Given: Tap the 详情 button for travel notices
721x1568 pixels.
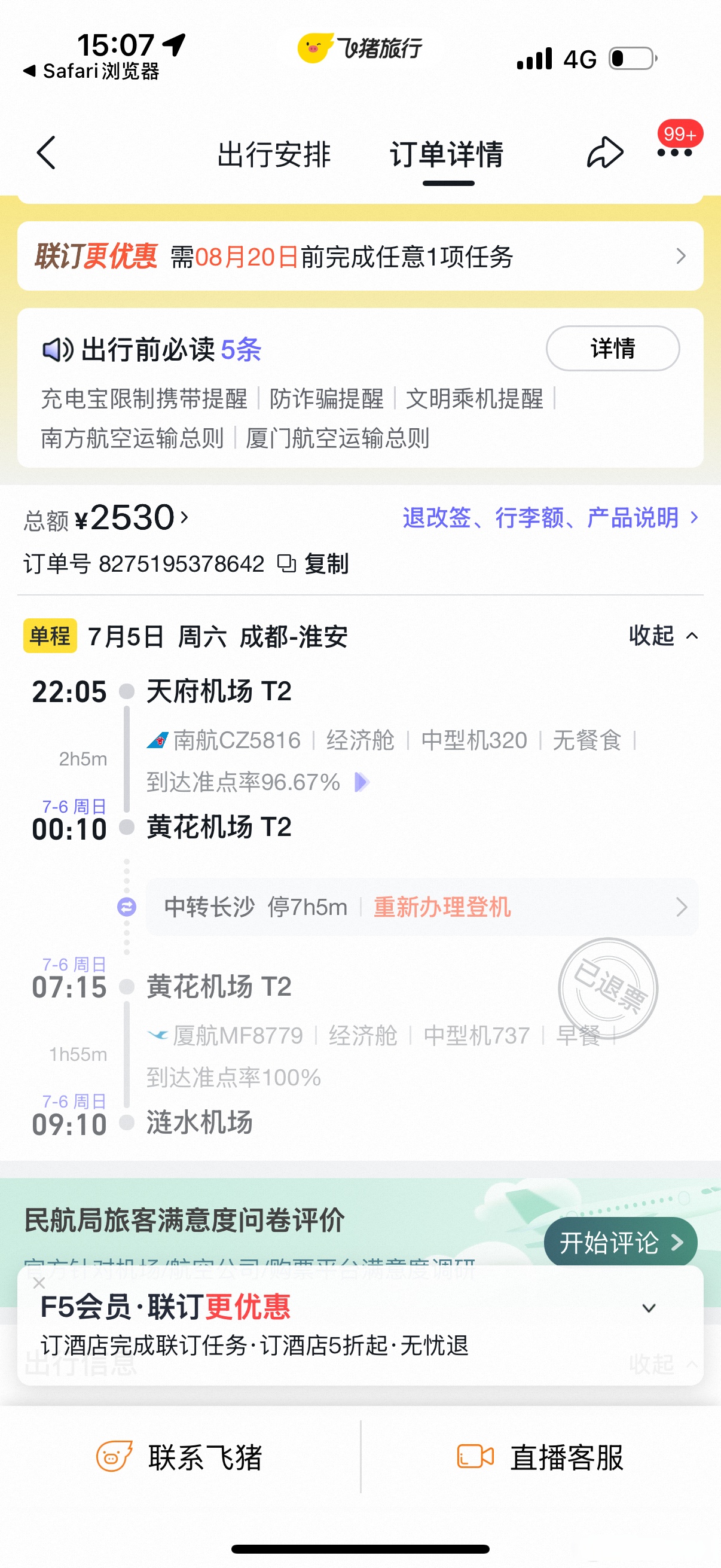Looking at the screenshot, I should coord(612,348).
